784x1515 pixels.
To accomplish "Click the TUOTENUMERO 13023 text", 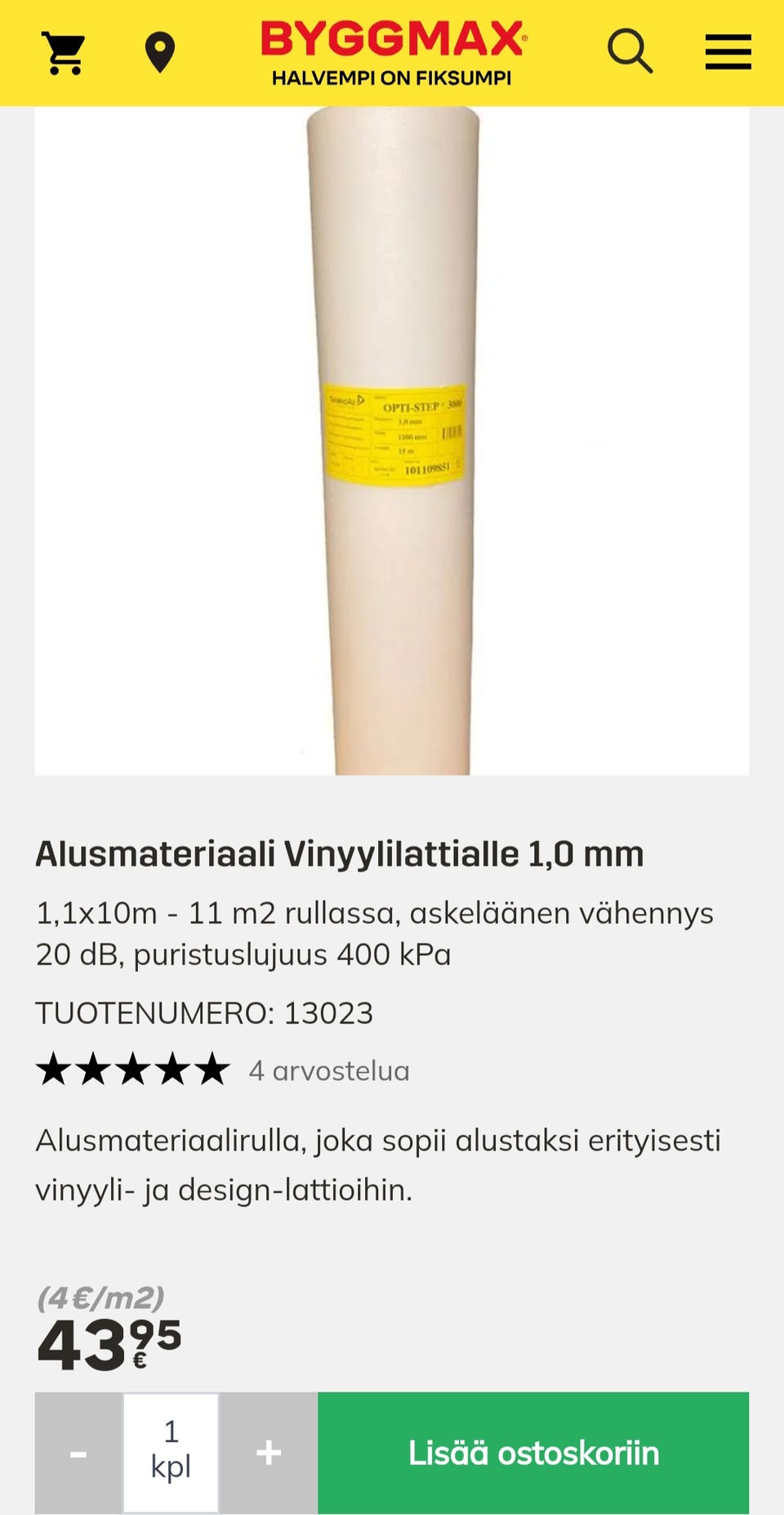I will 203,1013.
